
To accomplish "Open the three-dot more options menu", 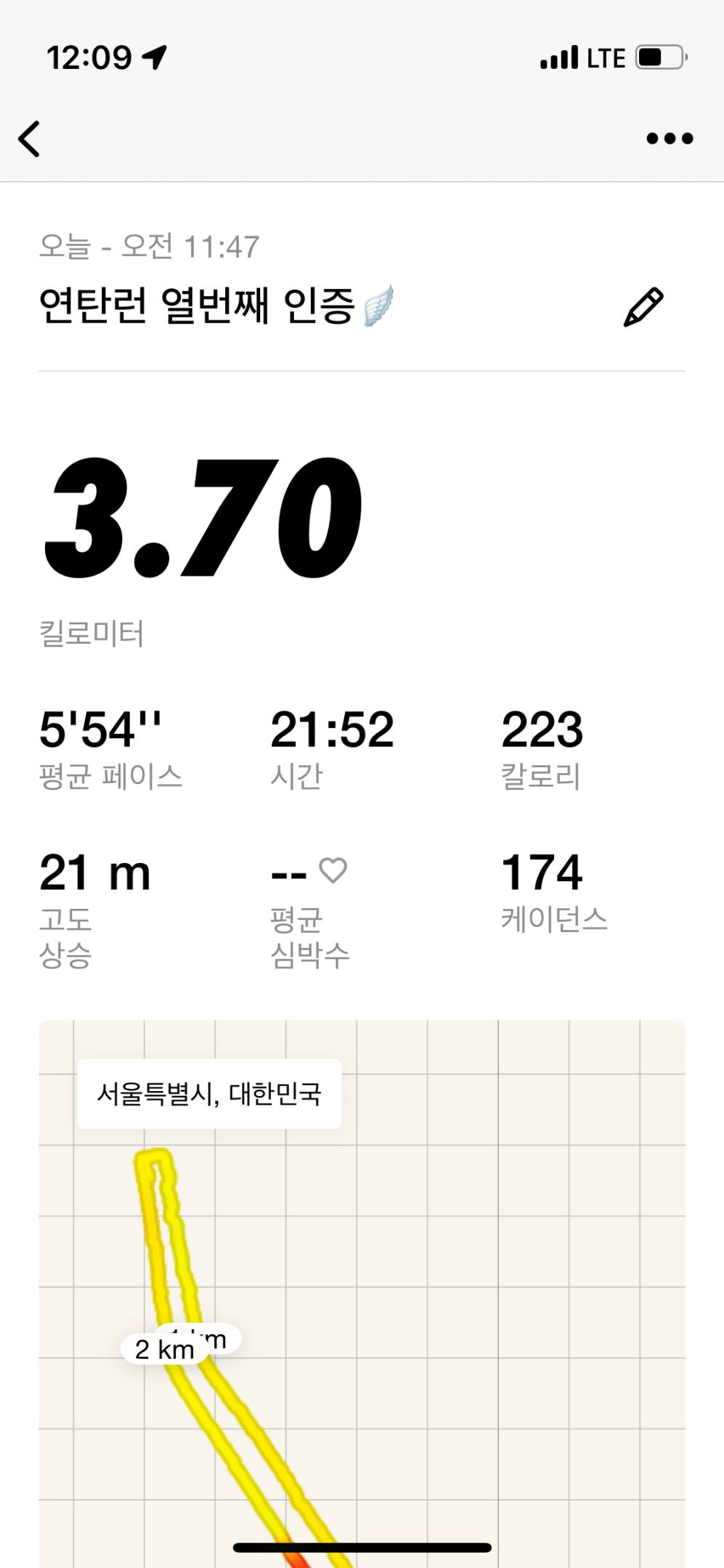I will [670, 139].
